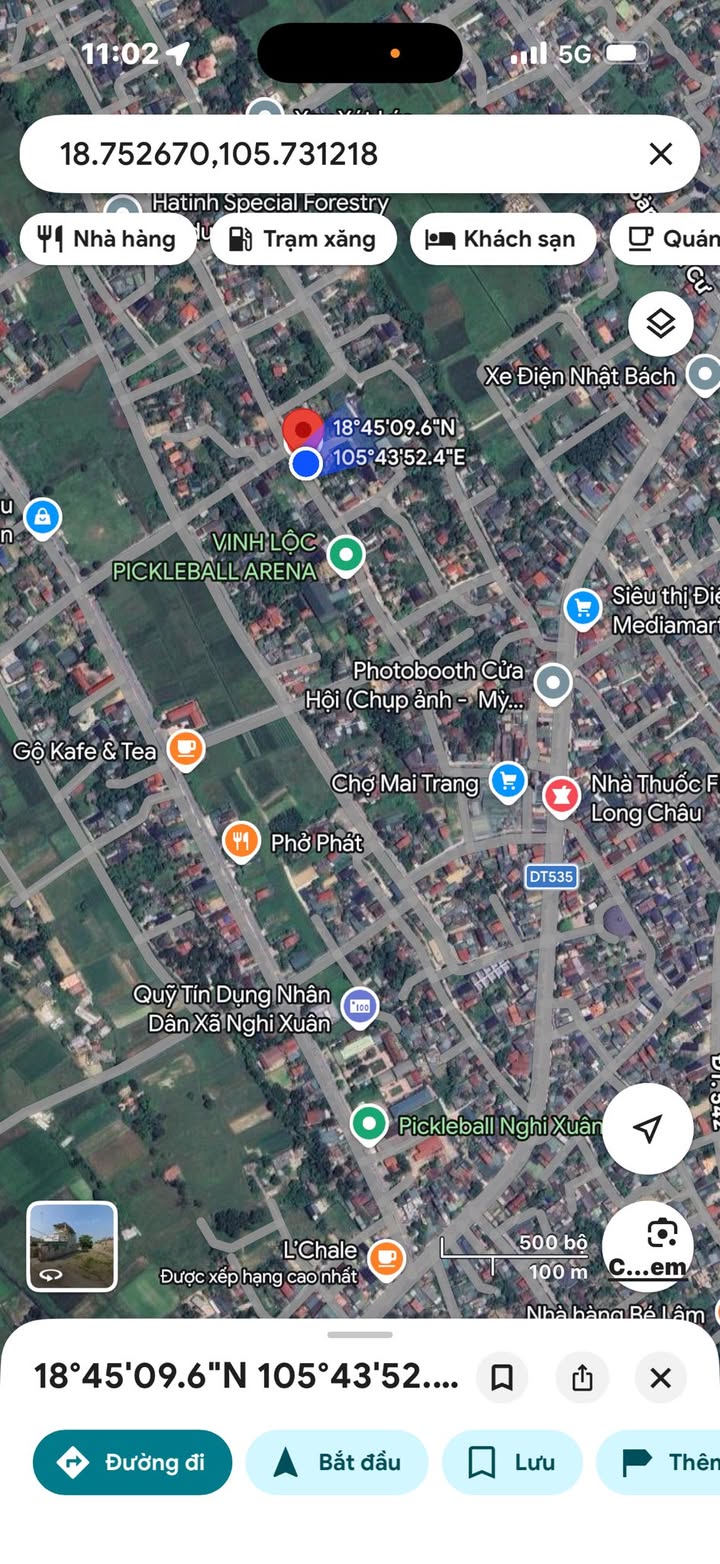Screen dimensions: 720x1564
Task: Show Khách sạn nearby
Action: point(502,239)
